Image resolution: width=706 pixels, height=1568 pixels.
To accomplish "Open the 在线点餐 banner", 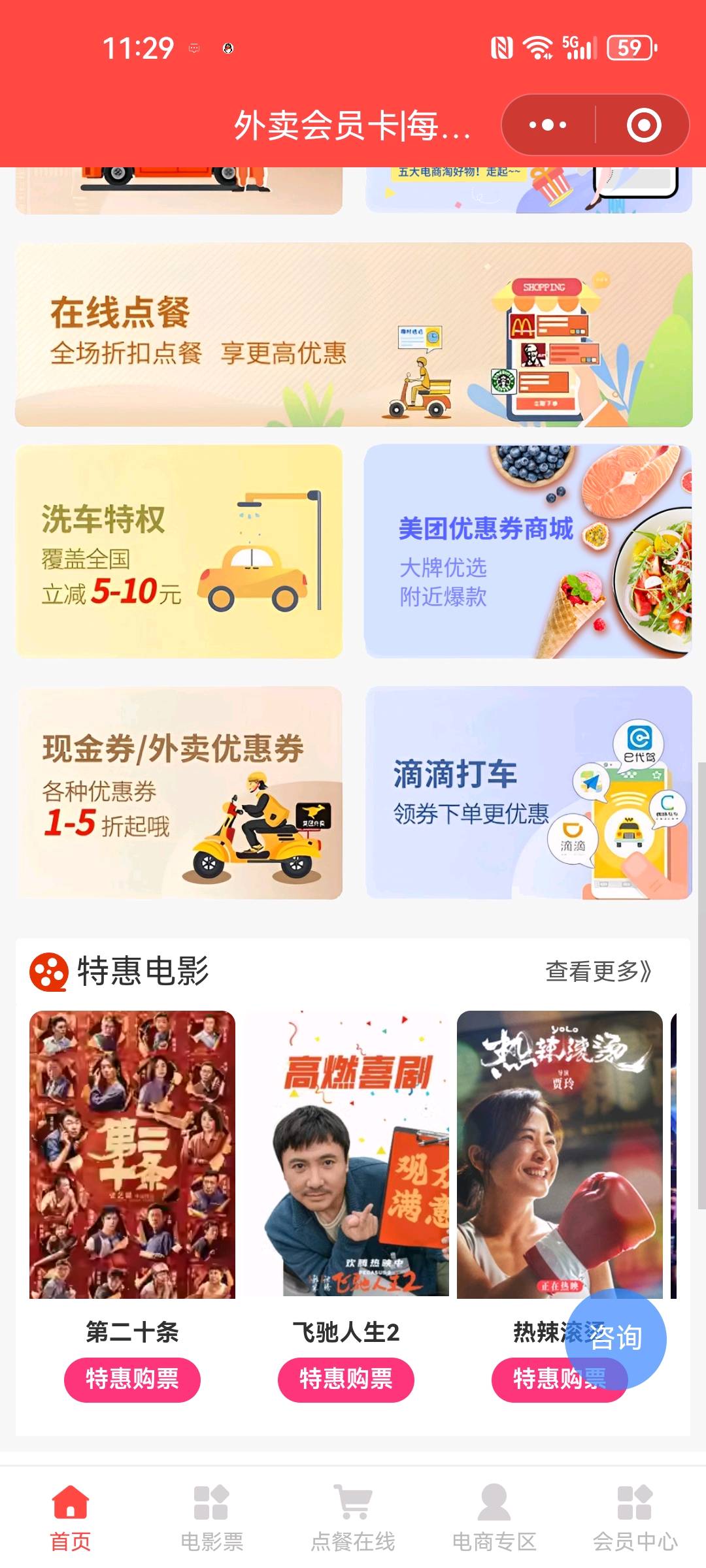I will pyautogui.click(x=354, y=335).
